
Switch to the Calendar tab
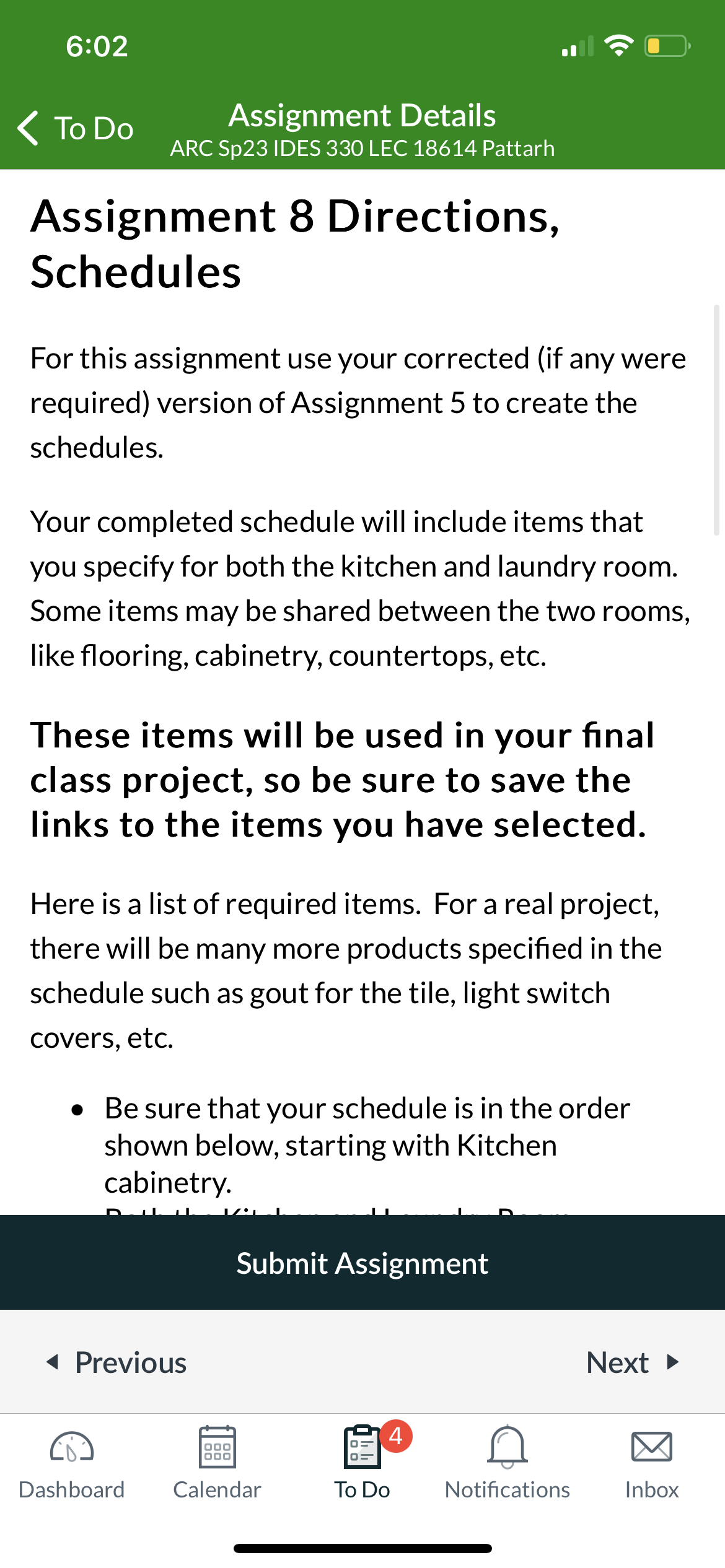[x=217, y=1462]
